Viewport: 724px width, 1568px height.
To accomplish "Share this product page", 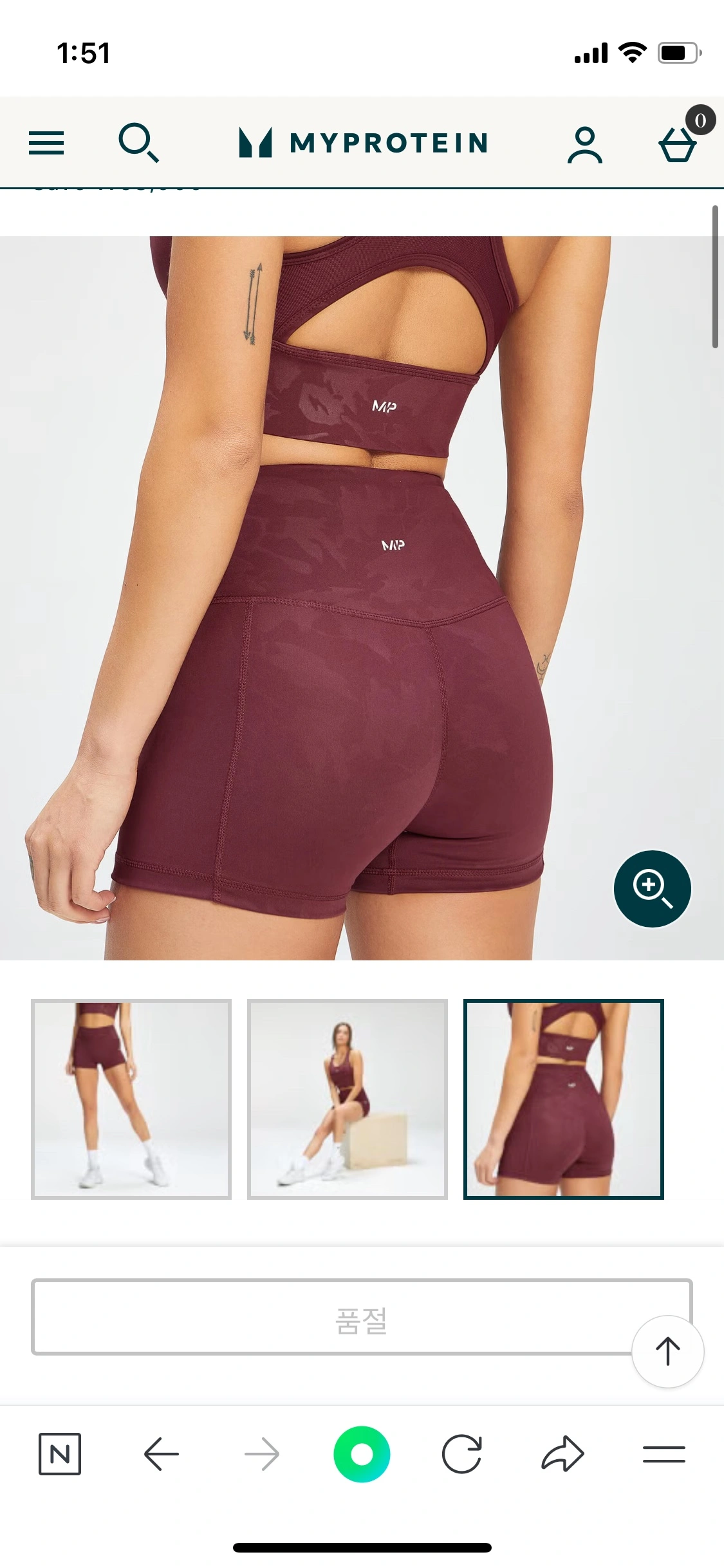I will pos(562,1454).
